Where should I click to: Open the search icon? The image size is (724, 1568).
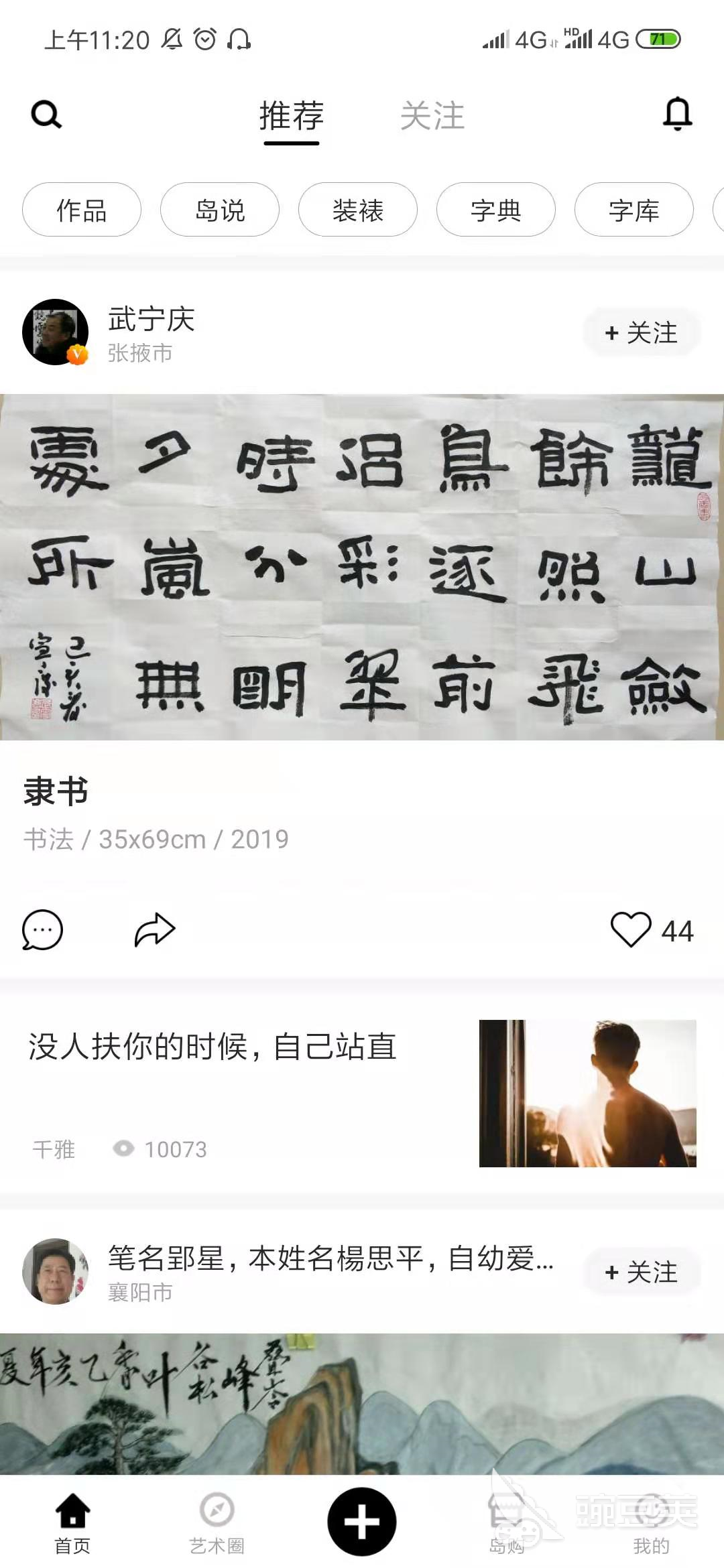(x=46, y=115)
